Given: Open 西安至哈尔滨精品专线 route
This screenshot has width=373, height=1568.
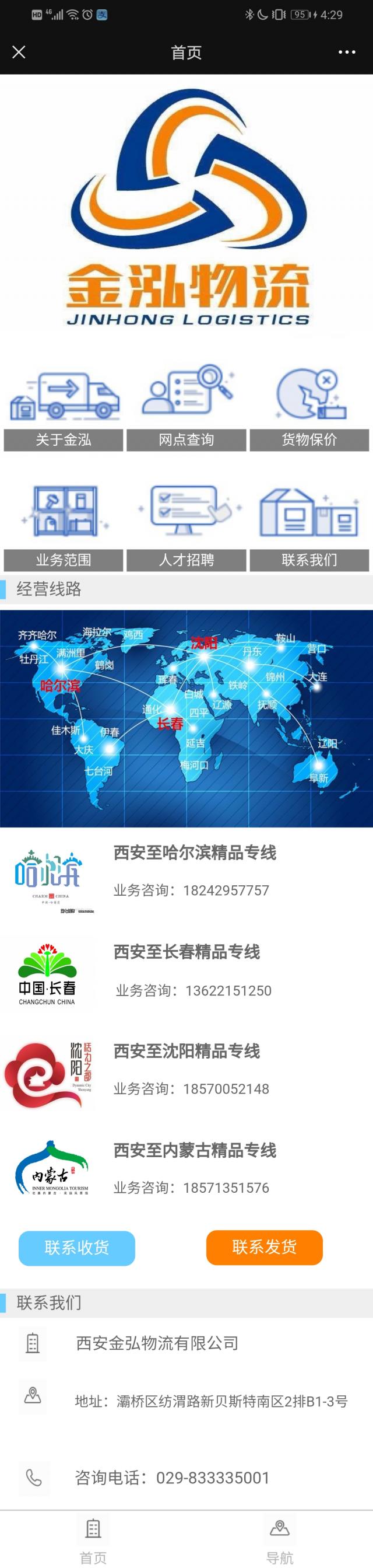Looking at the screenshot, I should pos(195,853).
